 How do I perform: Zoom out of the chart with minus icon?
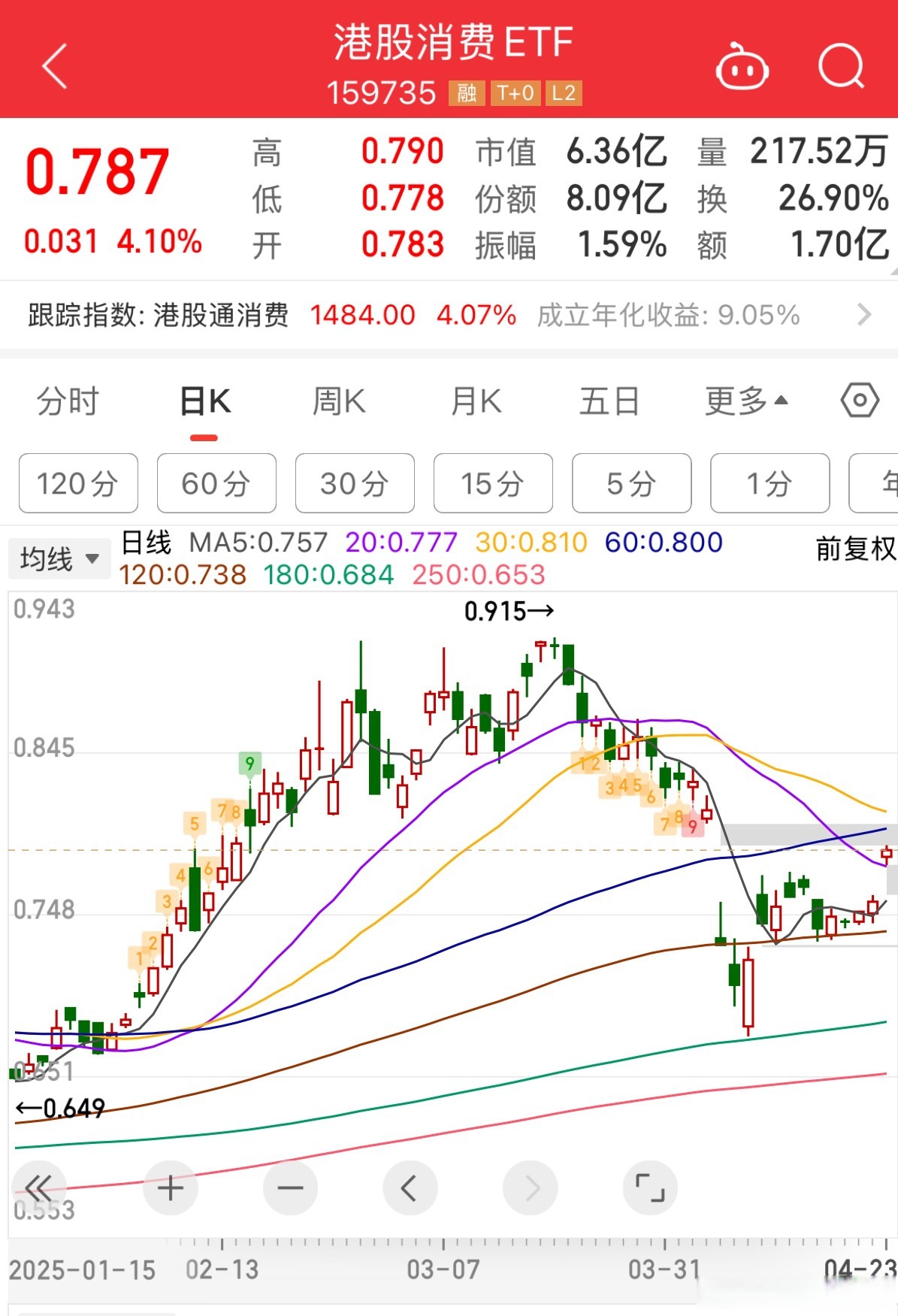pos(291,1187)
